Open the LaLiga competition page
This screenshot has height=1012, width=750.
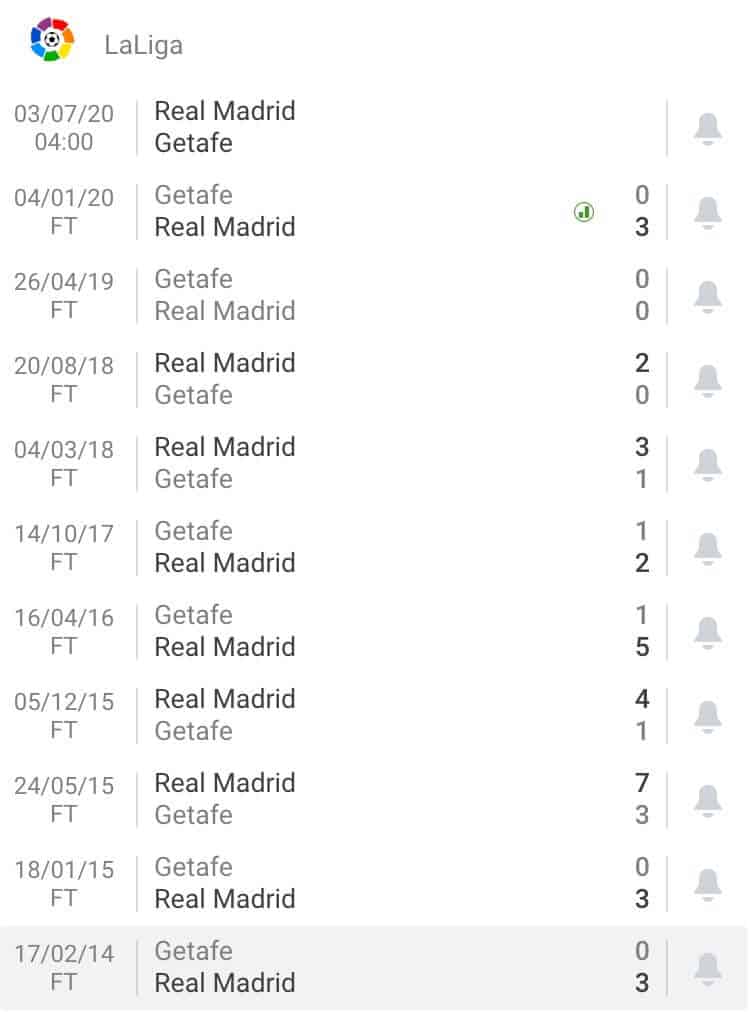pos(144,44)
